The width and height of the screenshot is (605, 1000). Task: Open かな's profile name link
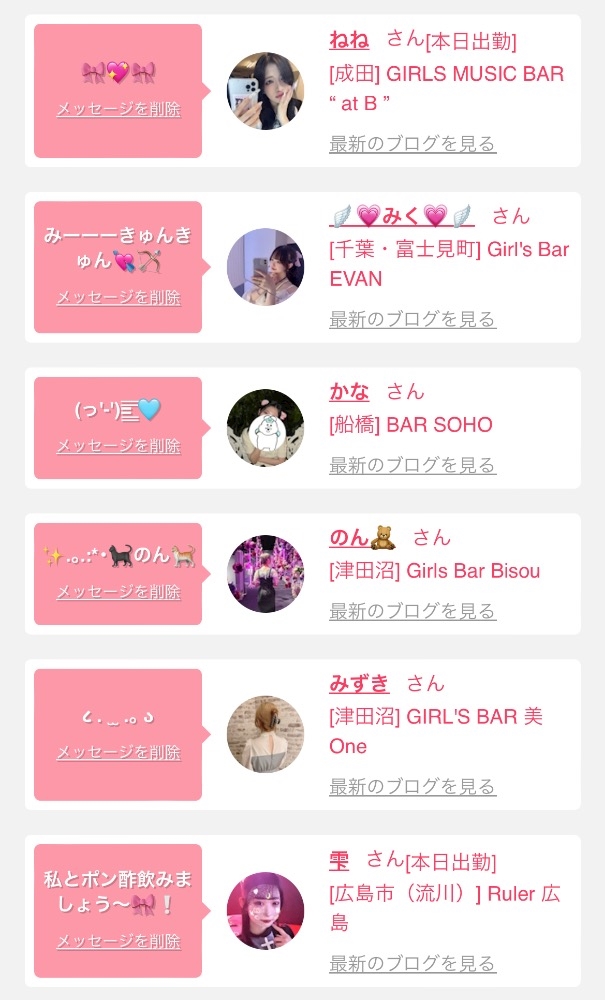349,391
